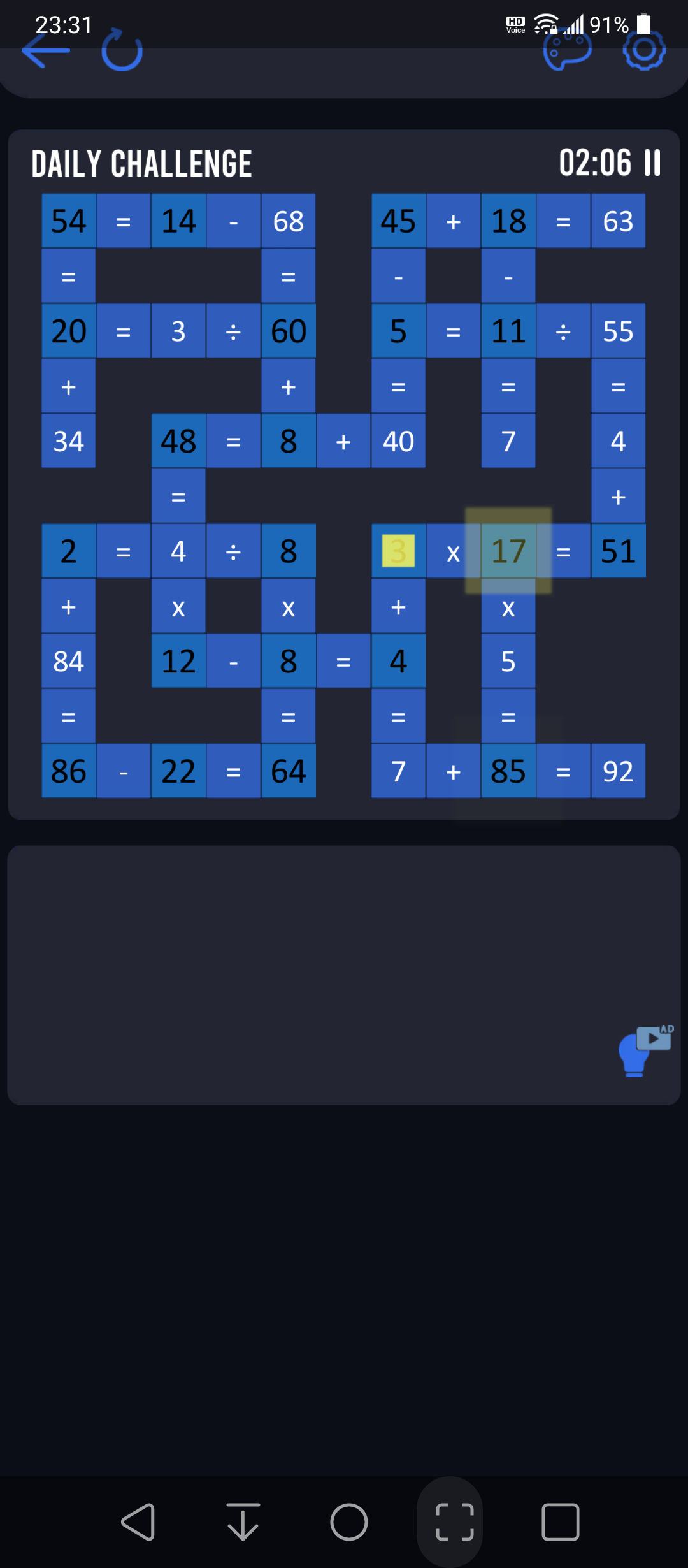Tap the 85 tile in the bottom row

coord(508,771)
